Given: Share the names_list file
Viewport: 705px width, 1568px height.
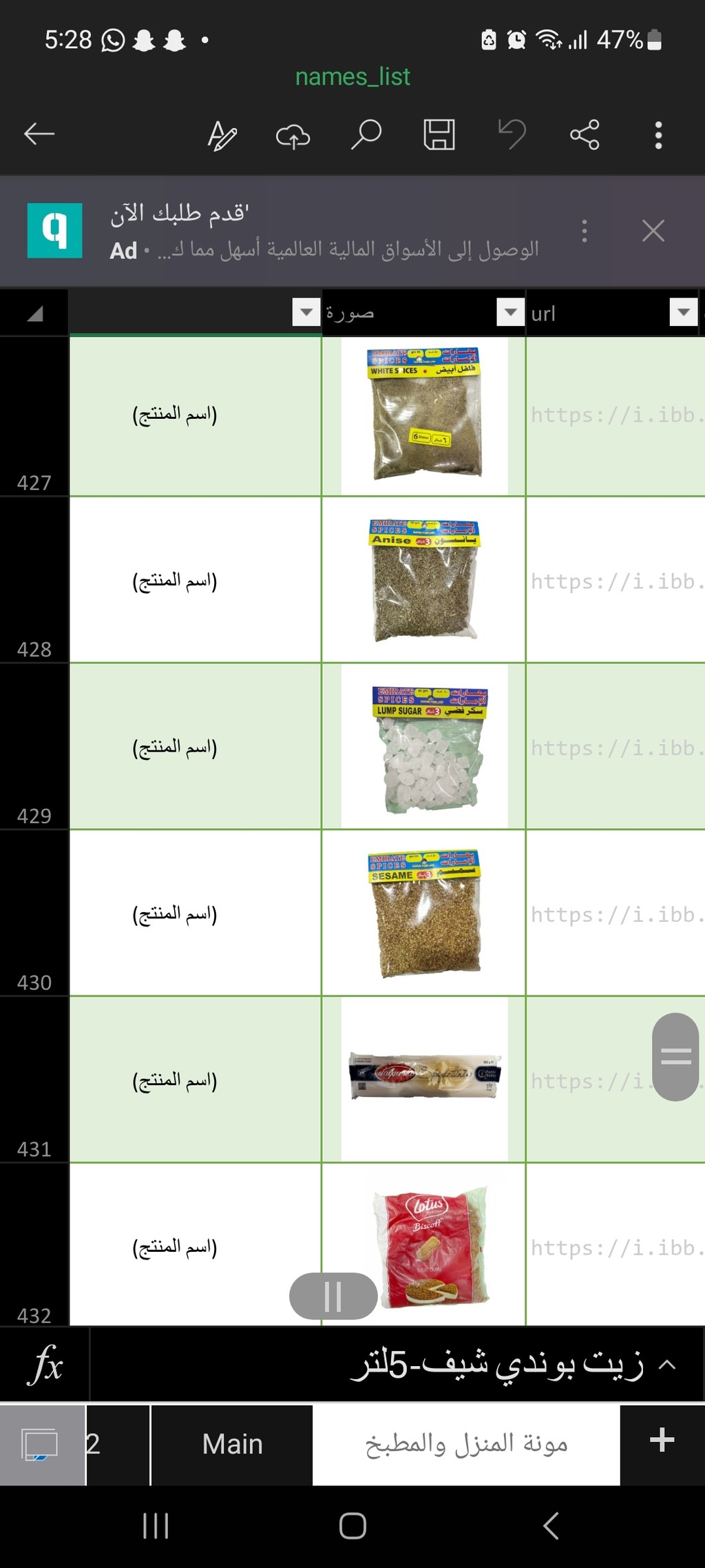Looking at the screenshot, I should point(585,134).
